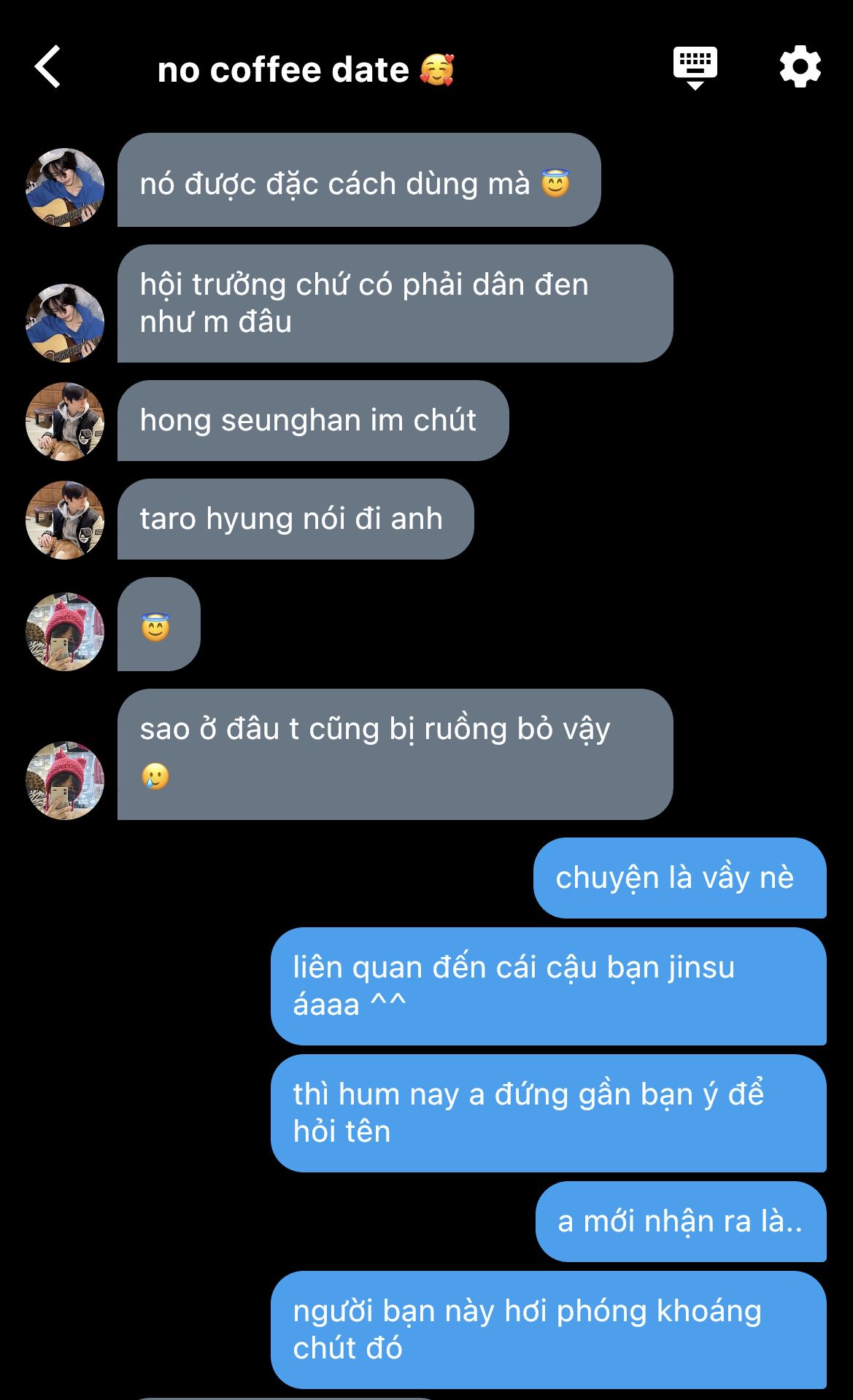Open the keyboard icon
The width and height of the screenshot is (853, 1400).
tap(695, 67)
